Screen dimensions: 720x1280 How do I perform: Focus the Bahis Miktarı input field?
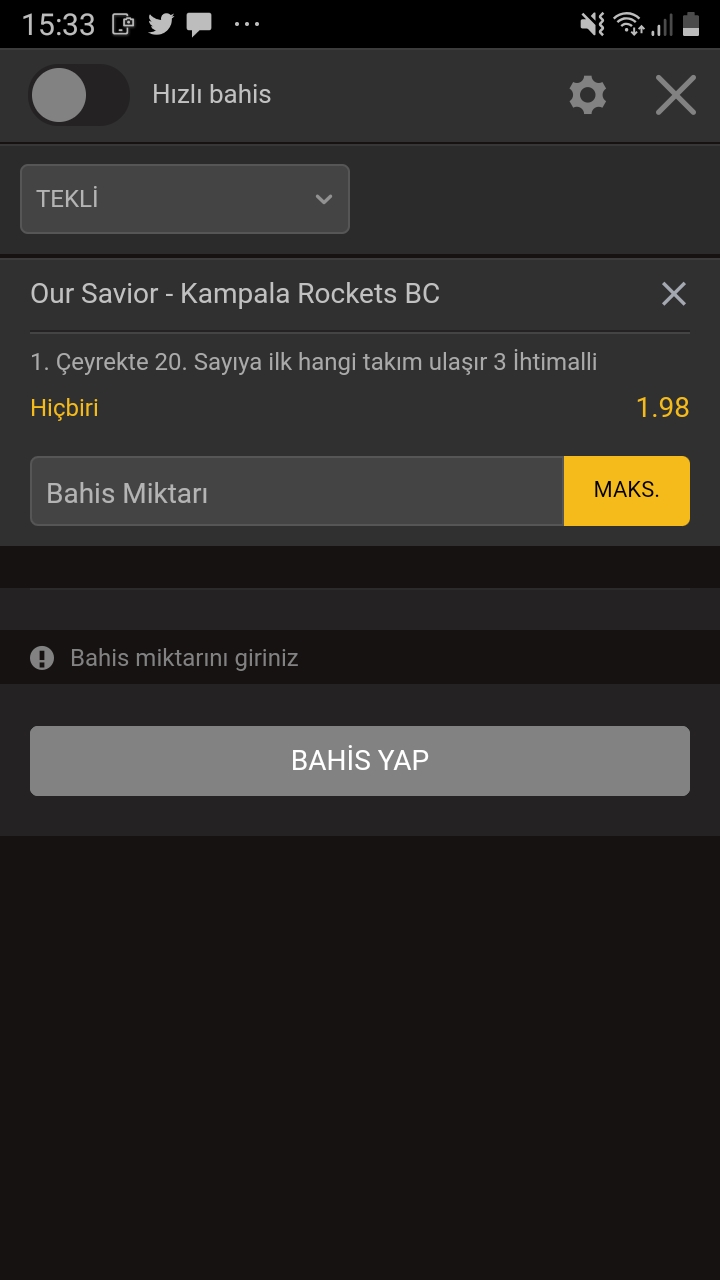(297, 492)
